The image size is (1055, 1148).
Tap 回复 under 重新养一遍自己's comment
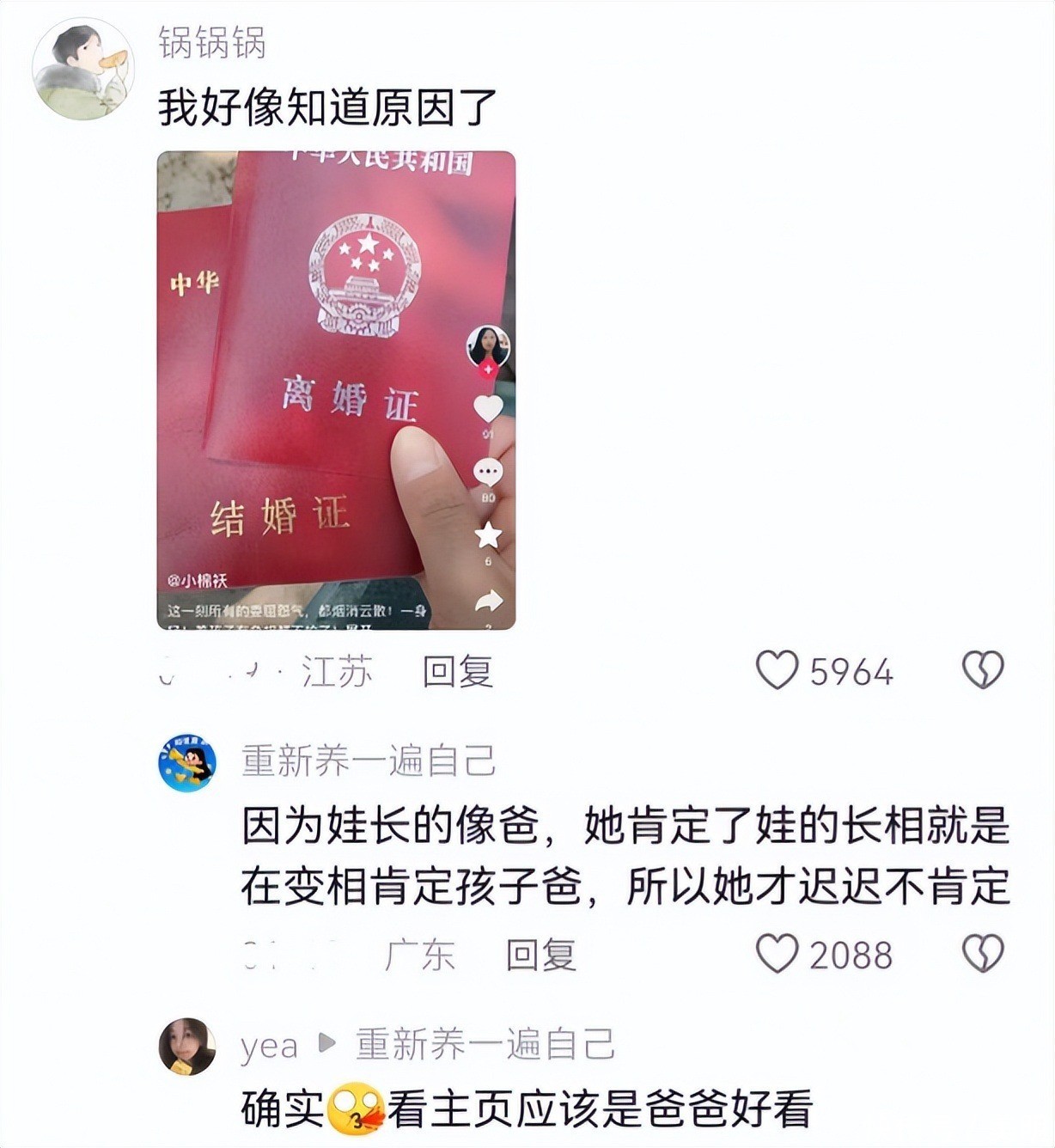pos(540,955)
